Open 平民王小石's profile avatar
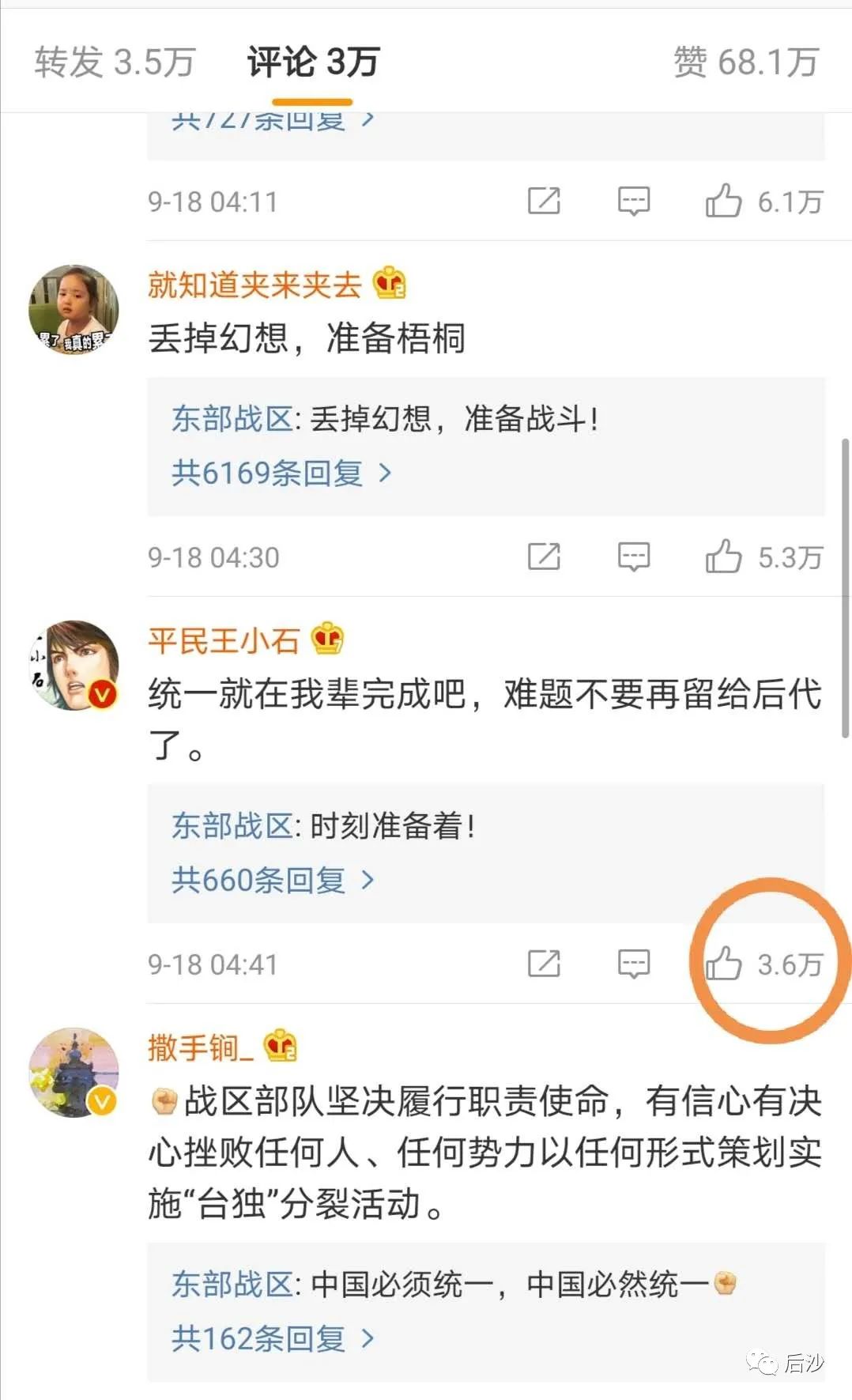Screen dimensions: 852x1400 (x=74, y=665)
